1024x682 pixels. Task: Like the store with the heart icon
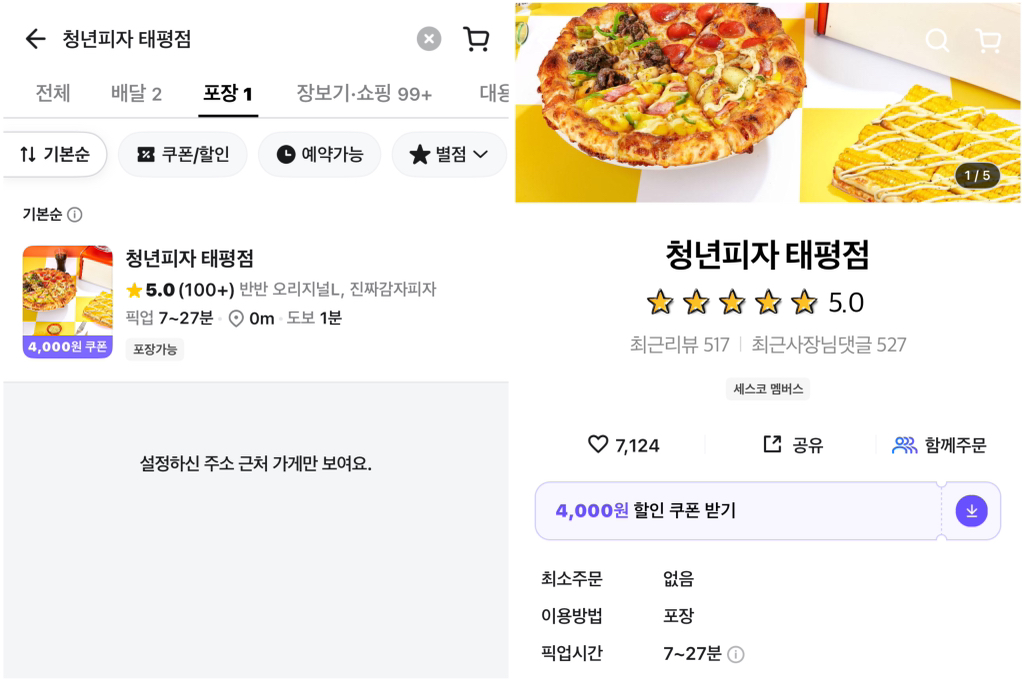598,444
